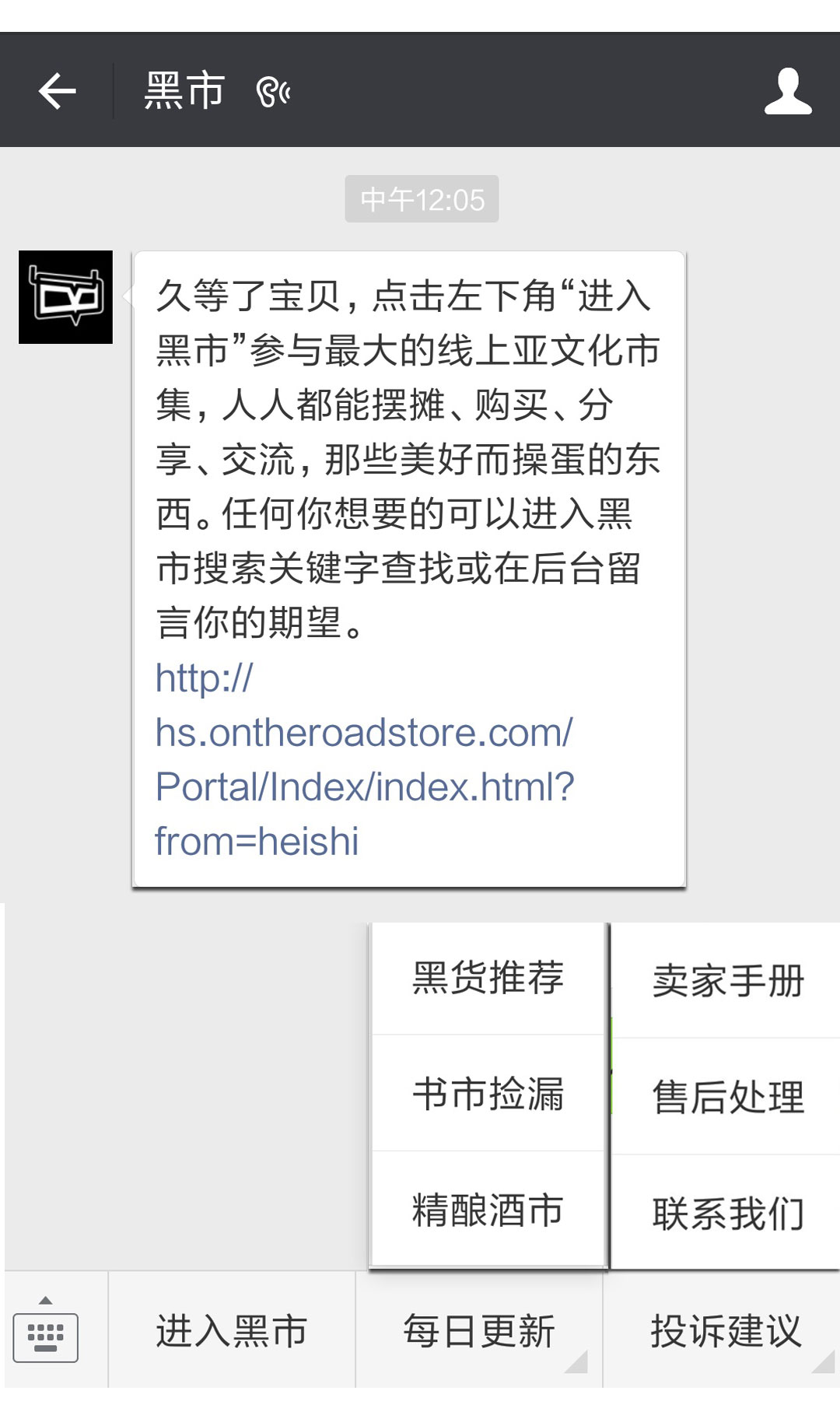Select 黑货推荐 from the menu
The width and height of the screenshot is (840, 1408).
tap(488, 979)
